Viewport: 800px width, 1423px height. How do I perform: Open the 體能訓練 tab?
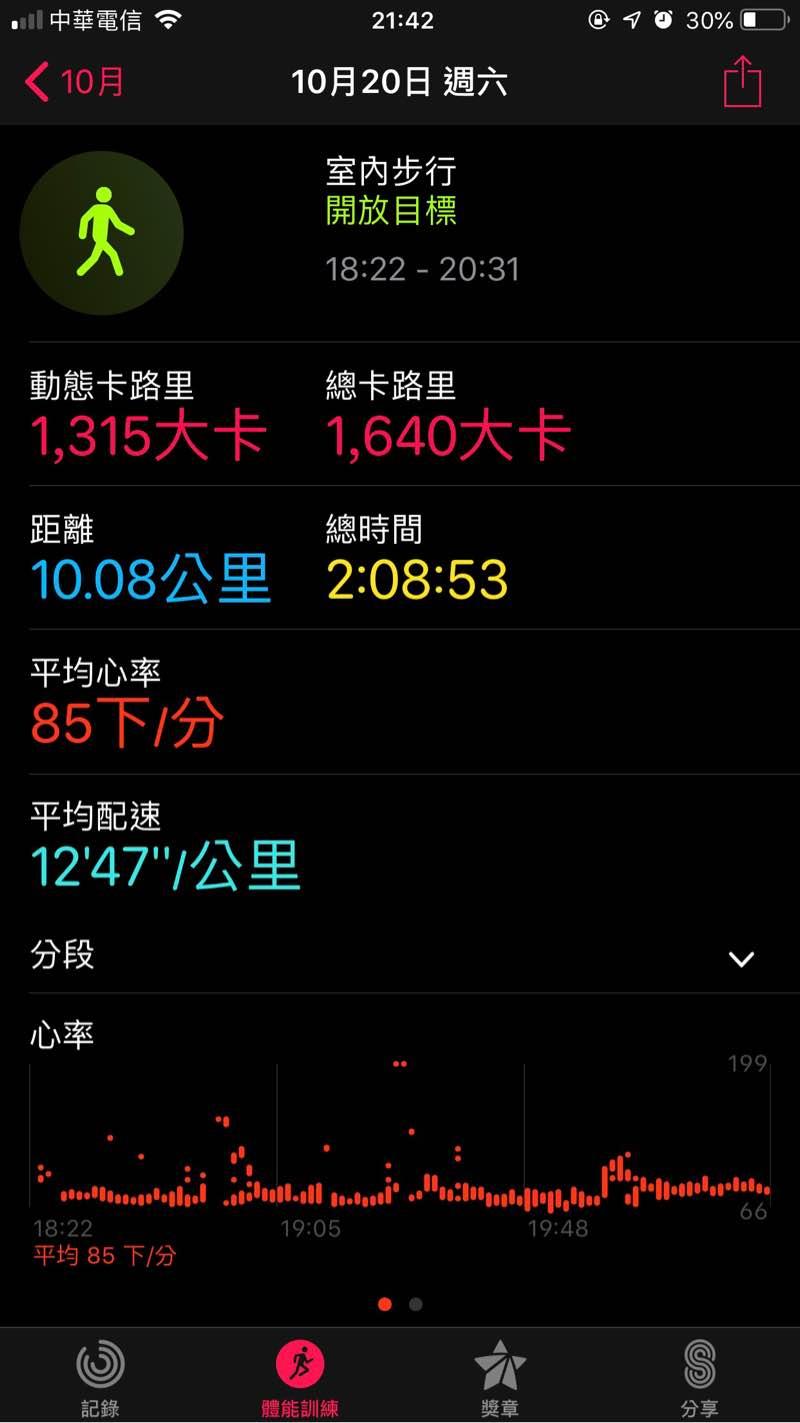tap(300, 1377)
